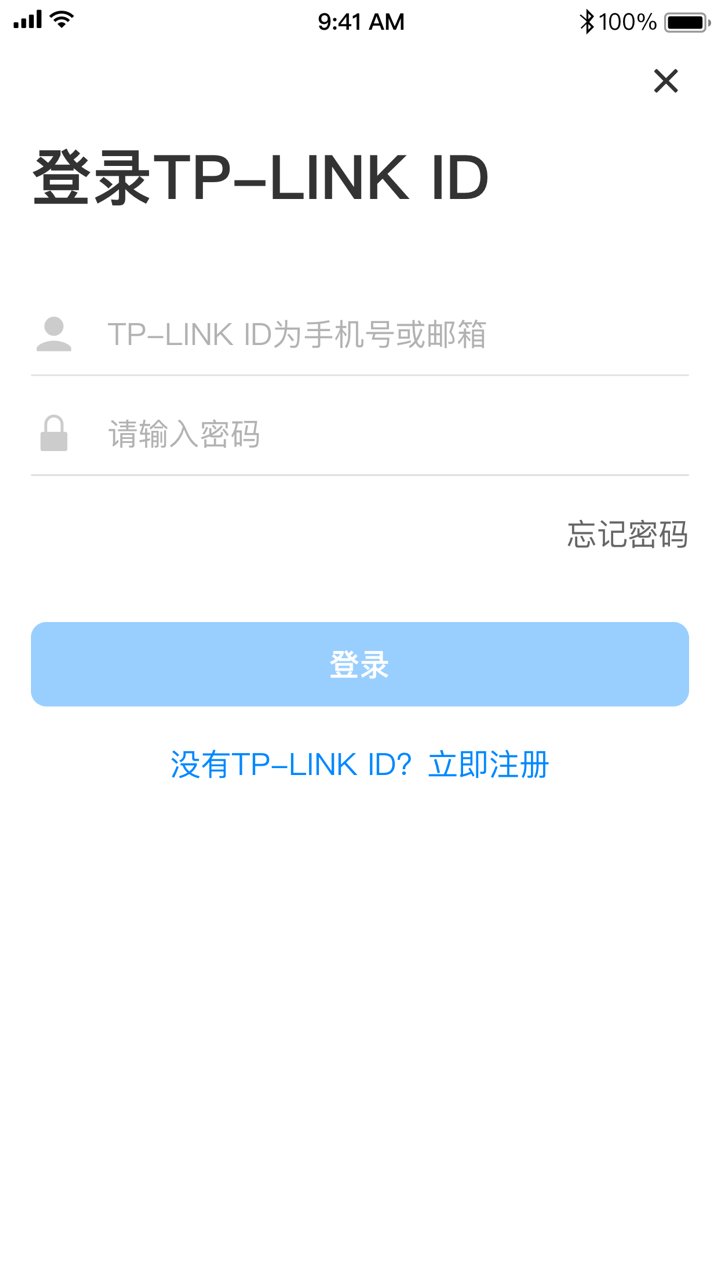Tap the 登录 button to sign in

(360, 663)
